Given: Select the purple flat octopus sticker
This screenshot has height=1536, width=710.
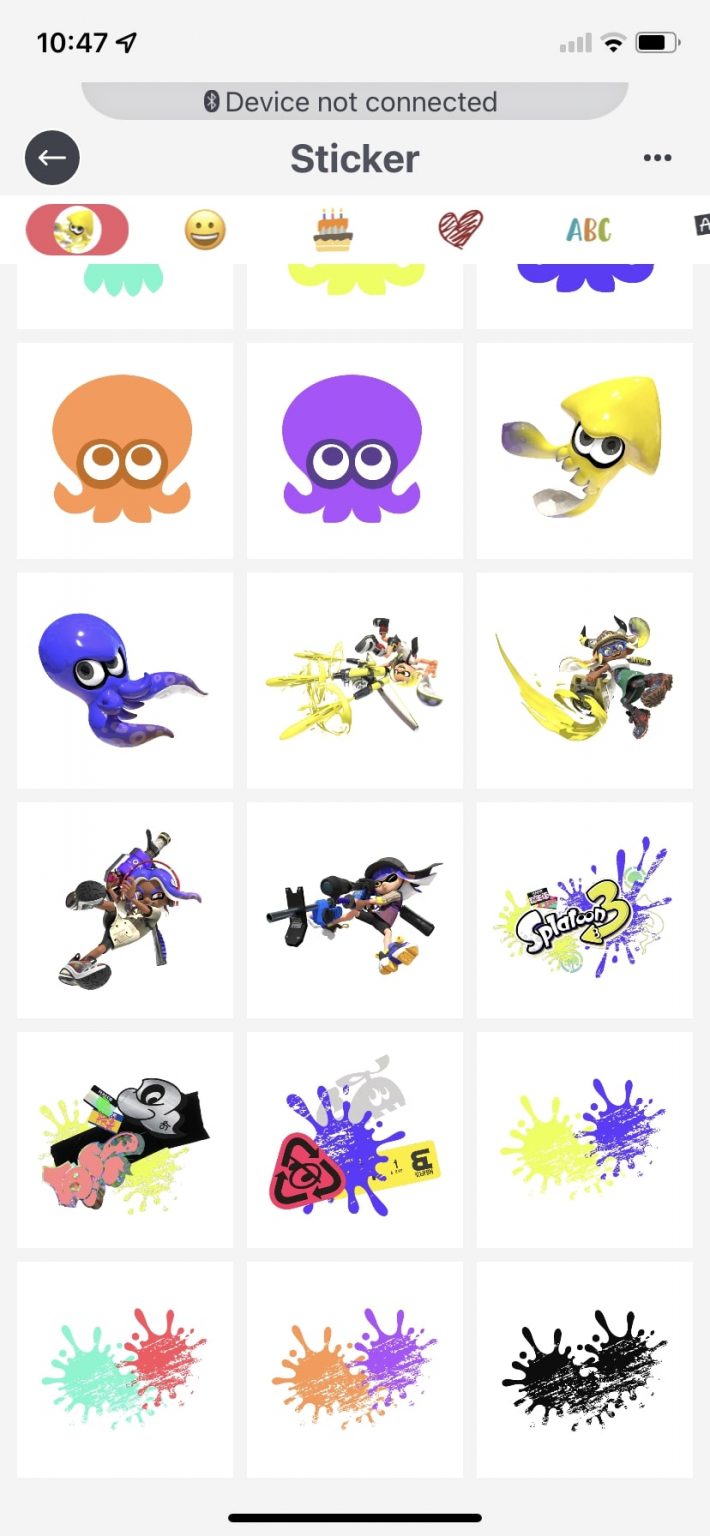Looking at the screenshot, I should click(355, 451).
